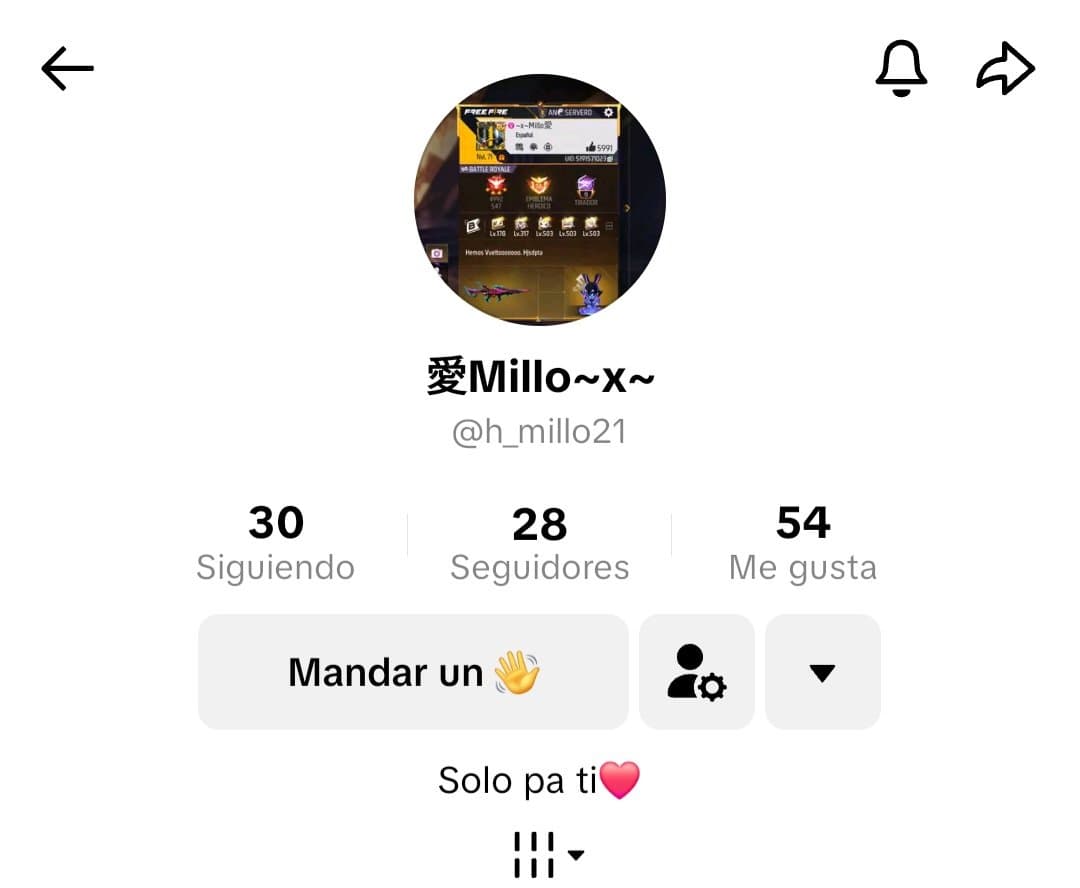Expand the suggested accounts dropdown arrow
Viewport: 1080px width, 888px height.
pos(822,672)
